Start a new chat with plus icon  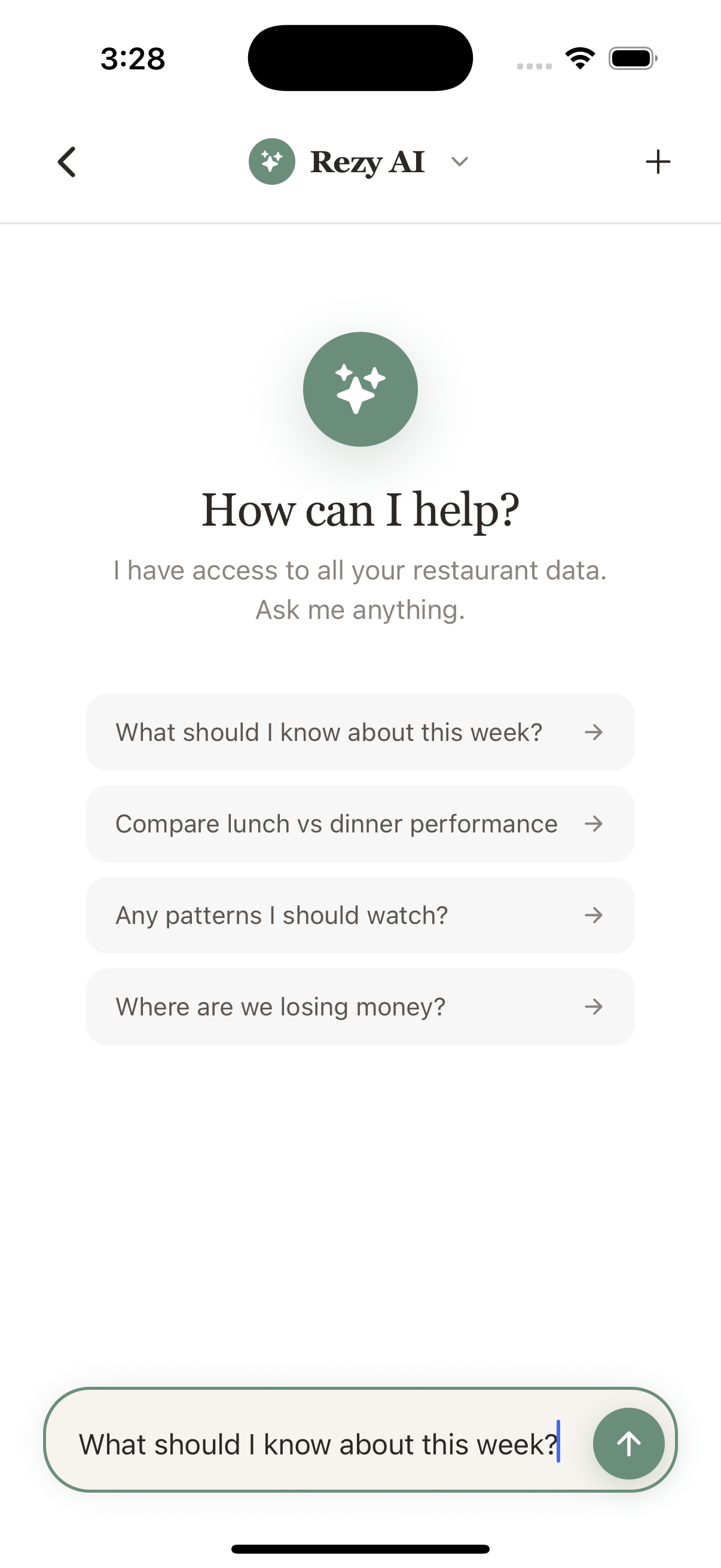point(658,162)
